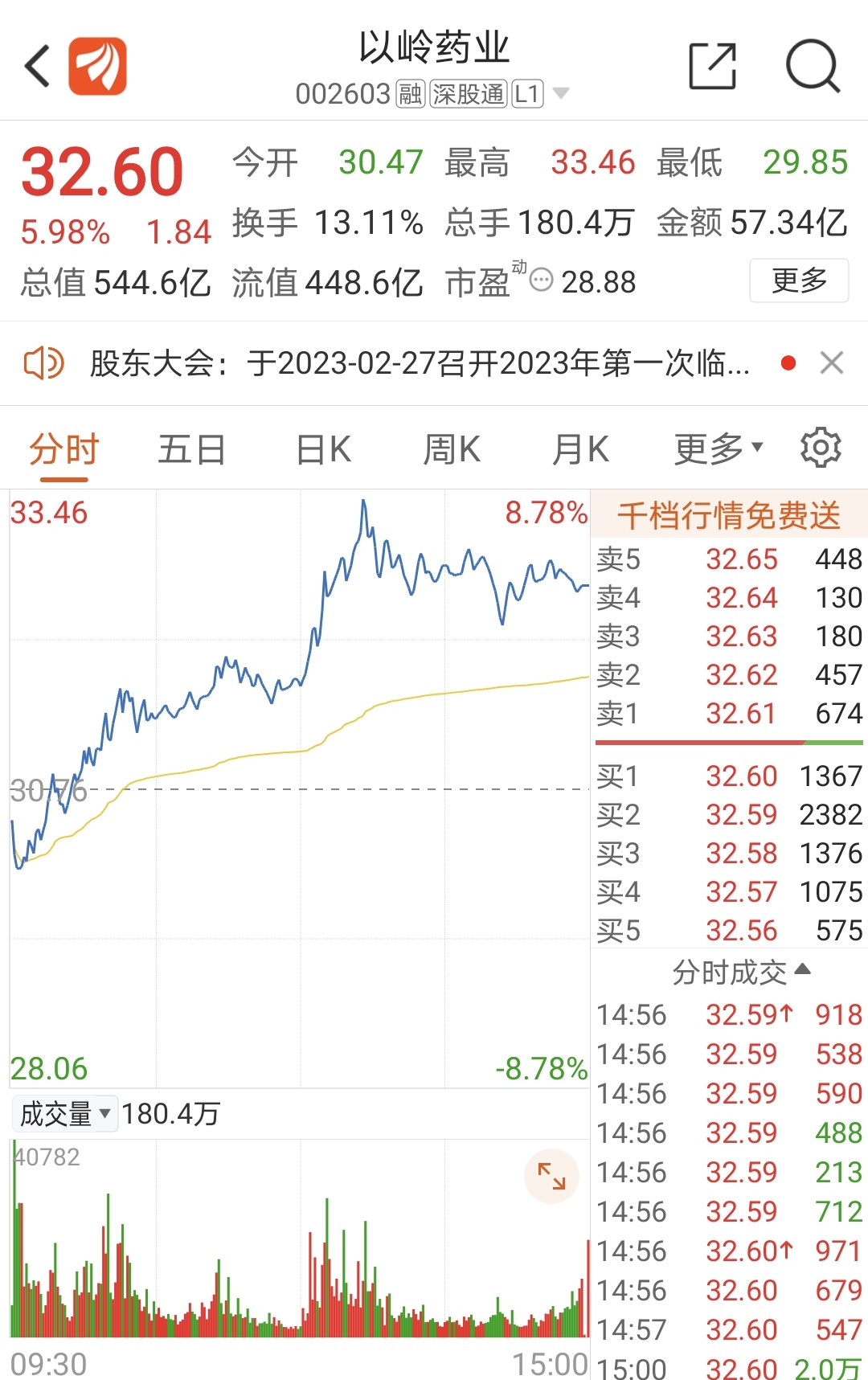Open the share screenshot icon
The height and width of the screenshot is (1380, 868).
pyautogui.click(x=714, y=66)
